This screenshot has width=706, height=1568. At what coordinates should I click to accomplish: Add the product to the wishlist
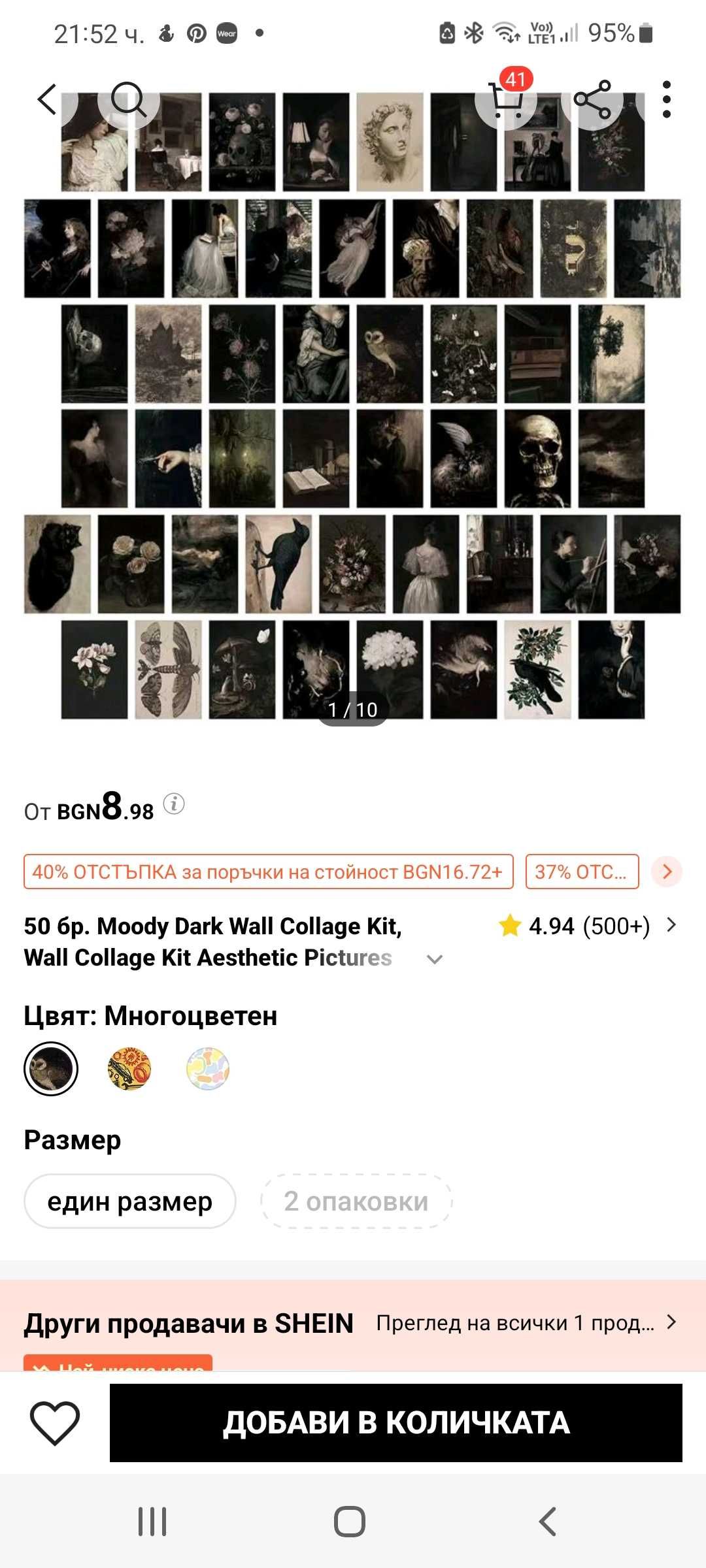tap(55, 1423)
